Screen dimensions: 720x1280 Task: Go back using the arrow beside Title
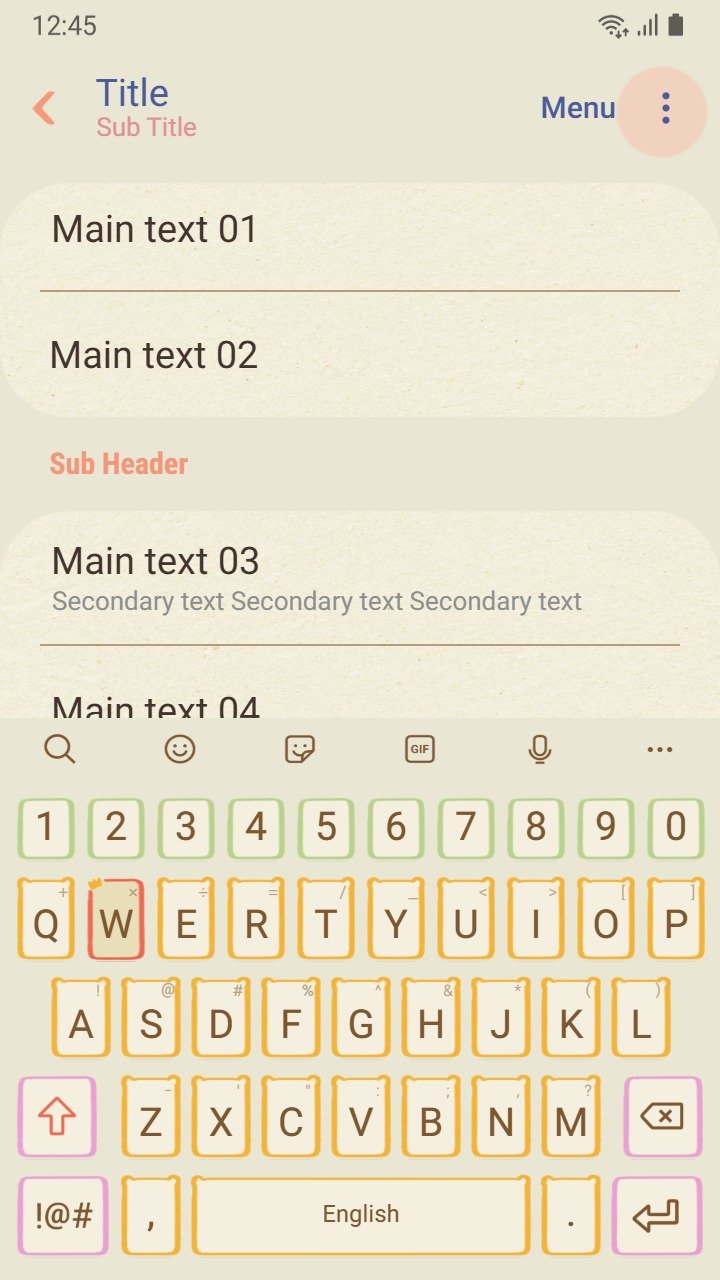(x=44, y=108)
